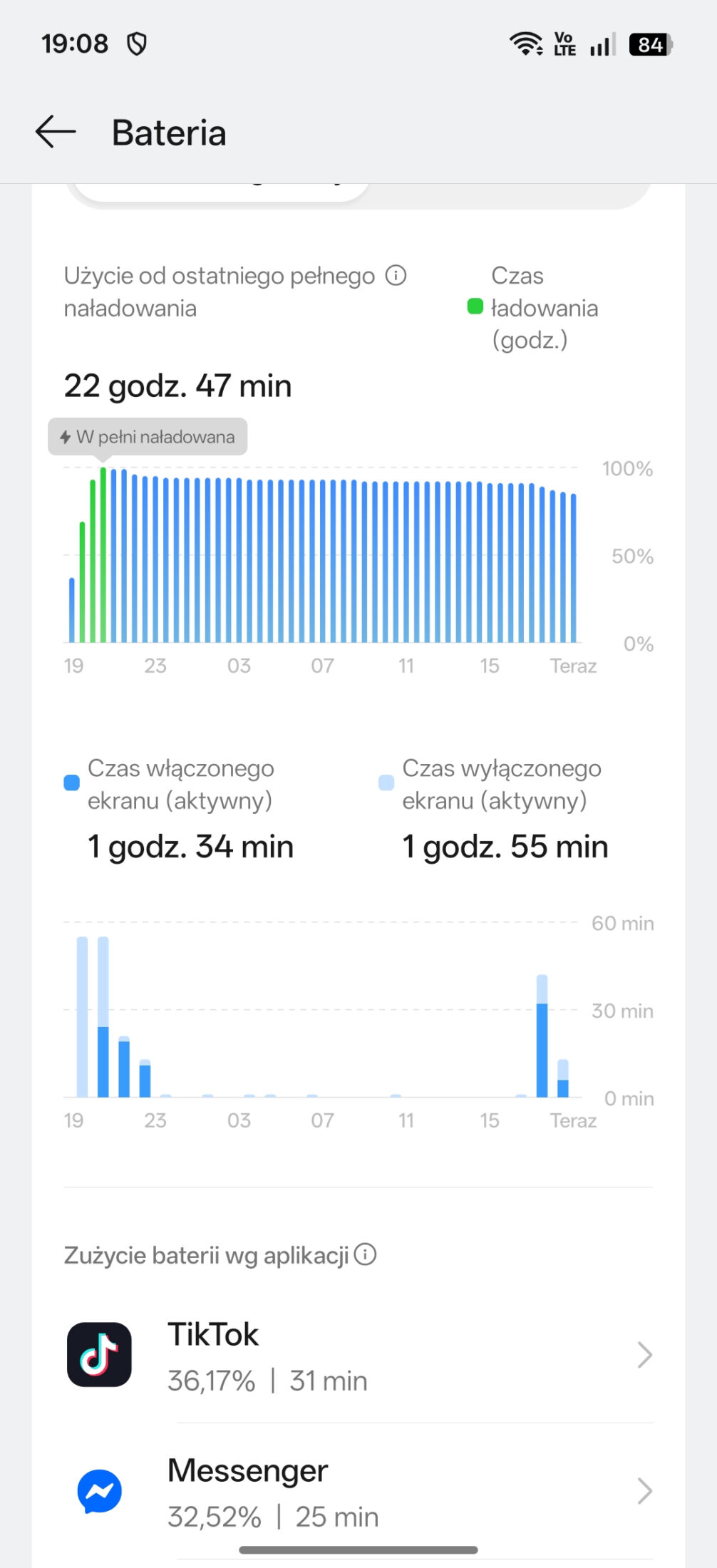Viewport: 717px width, 1568px height.
Task: Open info icon beside Zużycie baterii wg aplikacji
Action: coord(365,1254)
